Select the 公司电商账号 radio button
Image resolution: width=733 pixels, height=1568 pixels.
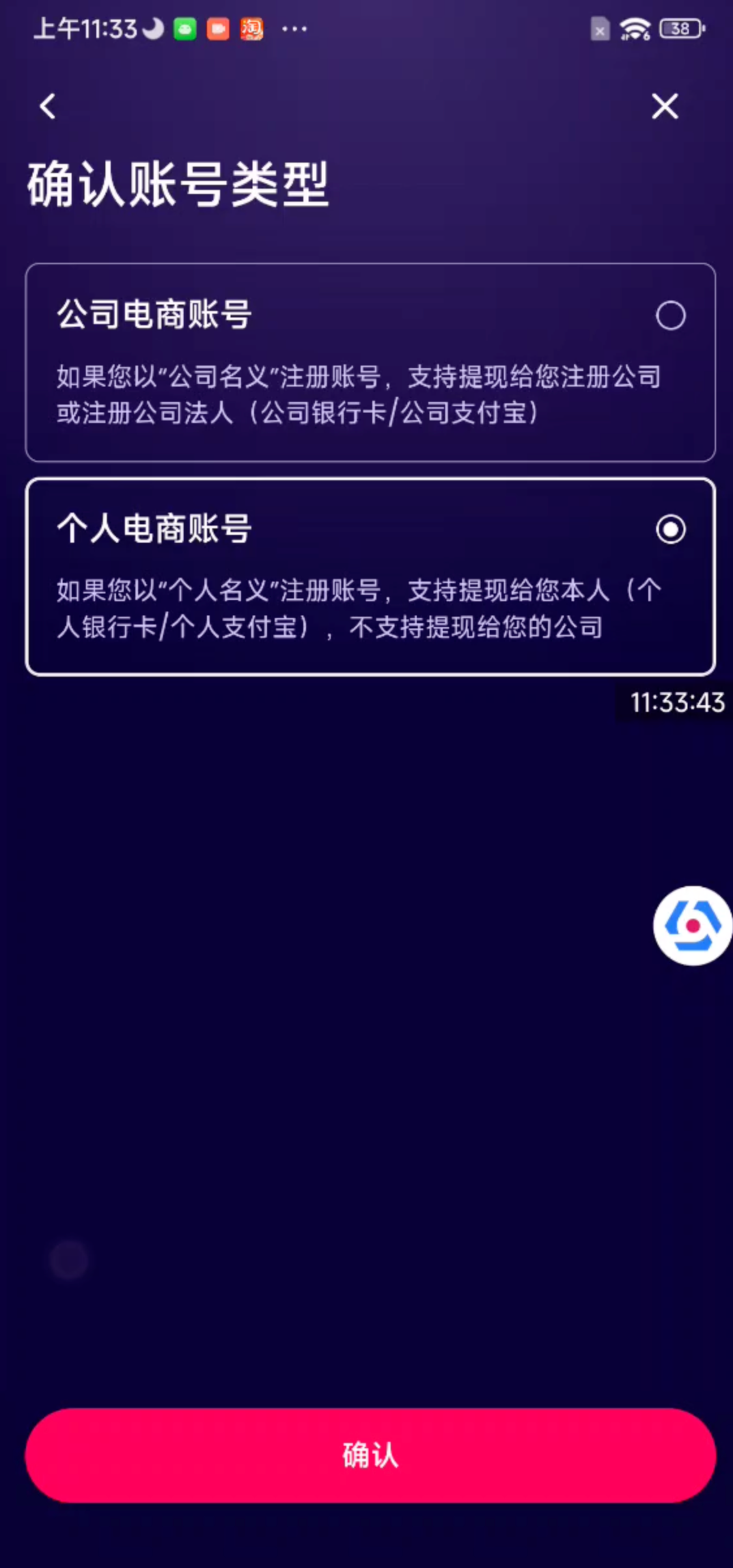[671, 316]
